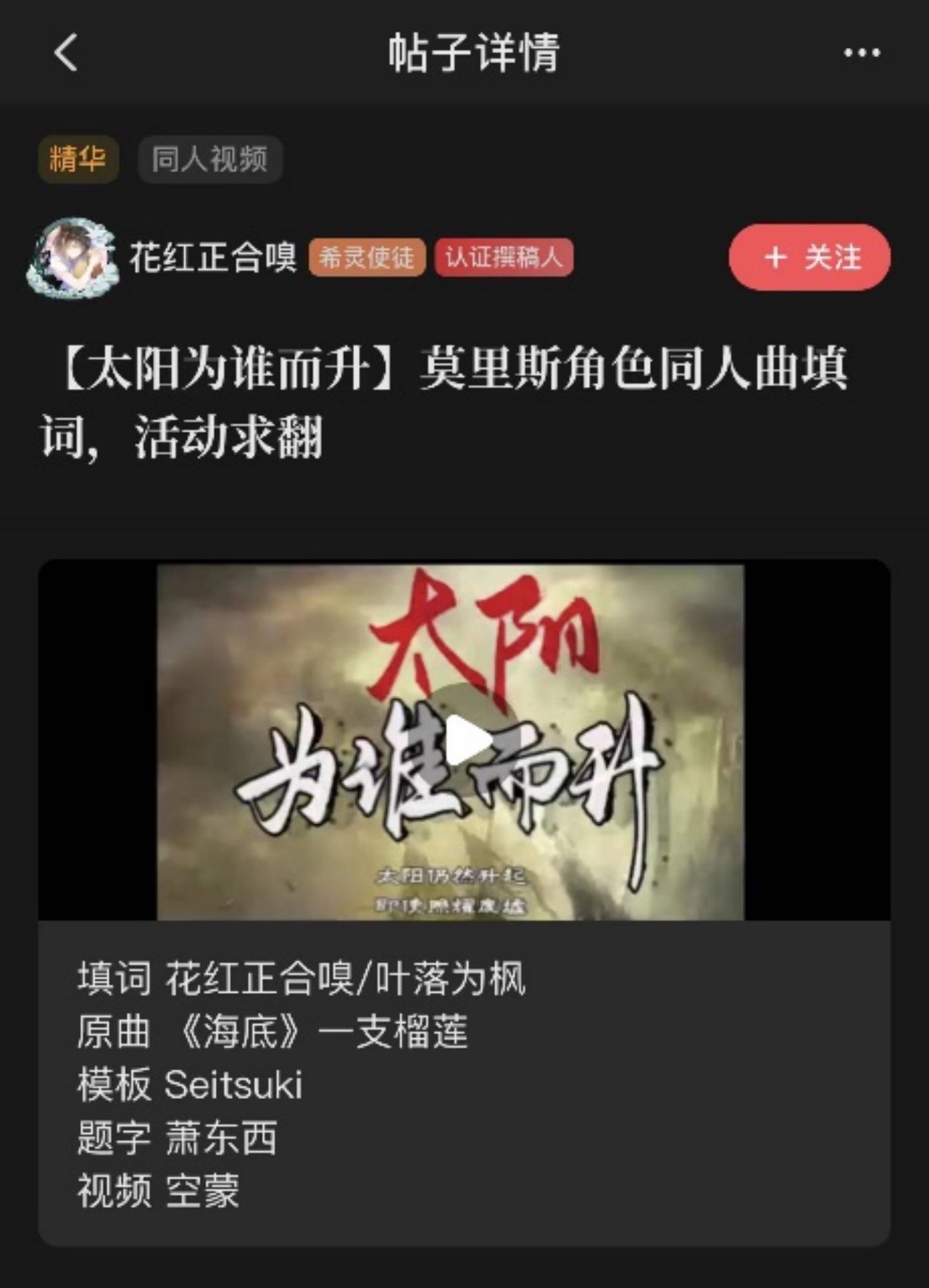Tap the 希灵使徒 badge
This screenshot has height=1288, width=929.
pyautogui.click(x=366, y=257)
